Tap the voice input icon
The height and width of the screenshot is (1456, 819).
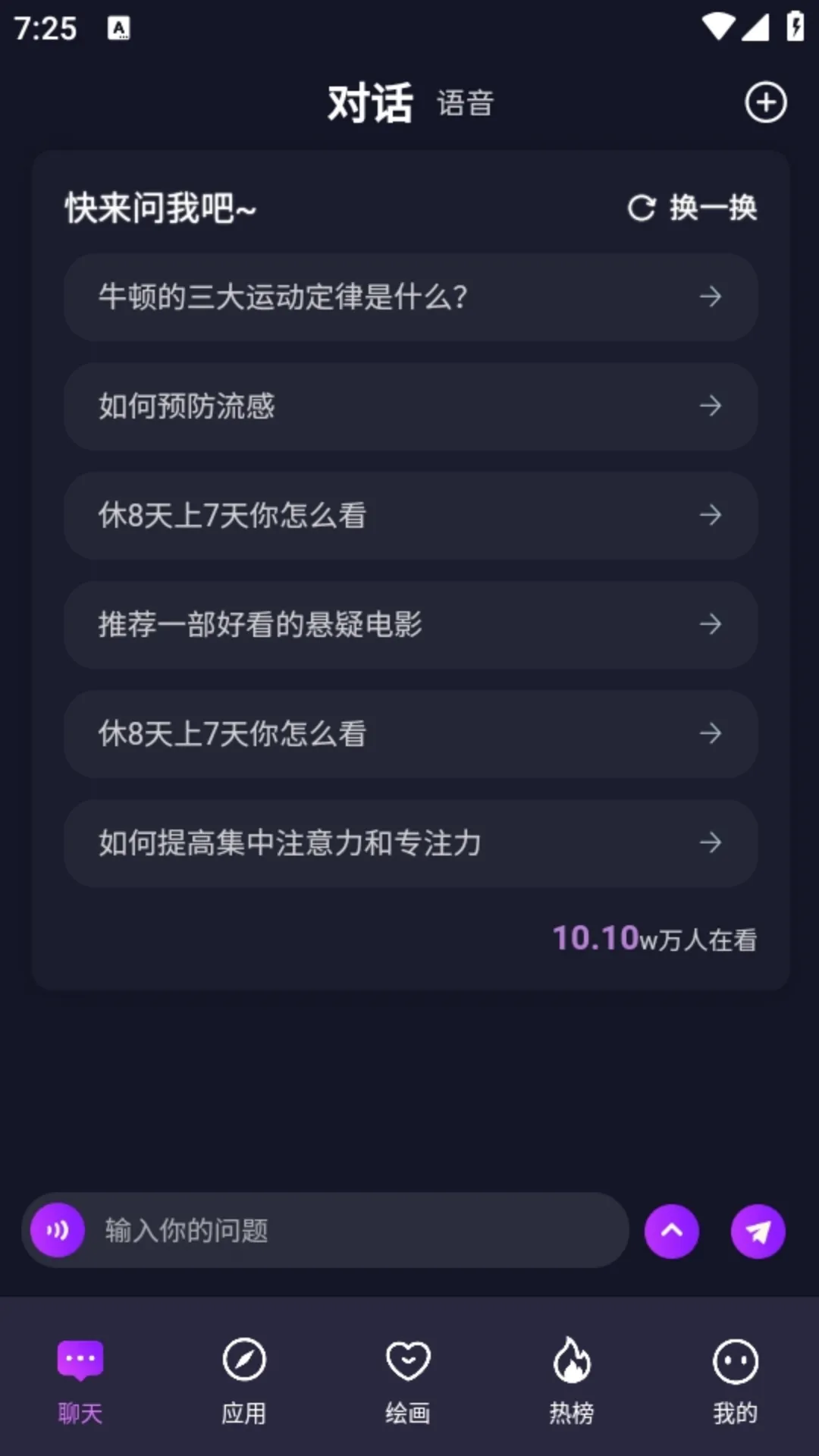(x=57, y=1230)
